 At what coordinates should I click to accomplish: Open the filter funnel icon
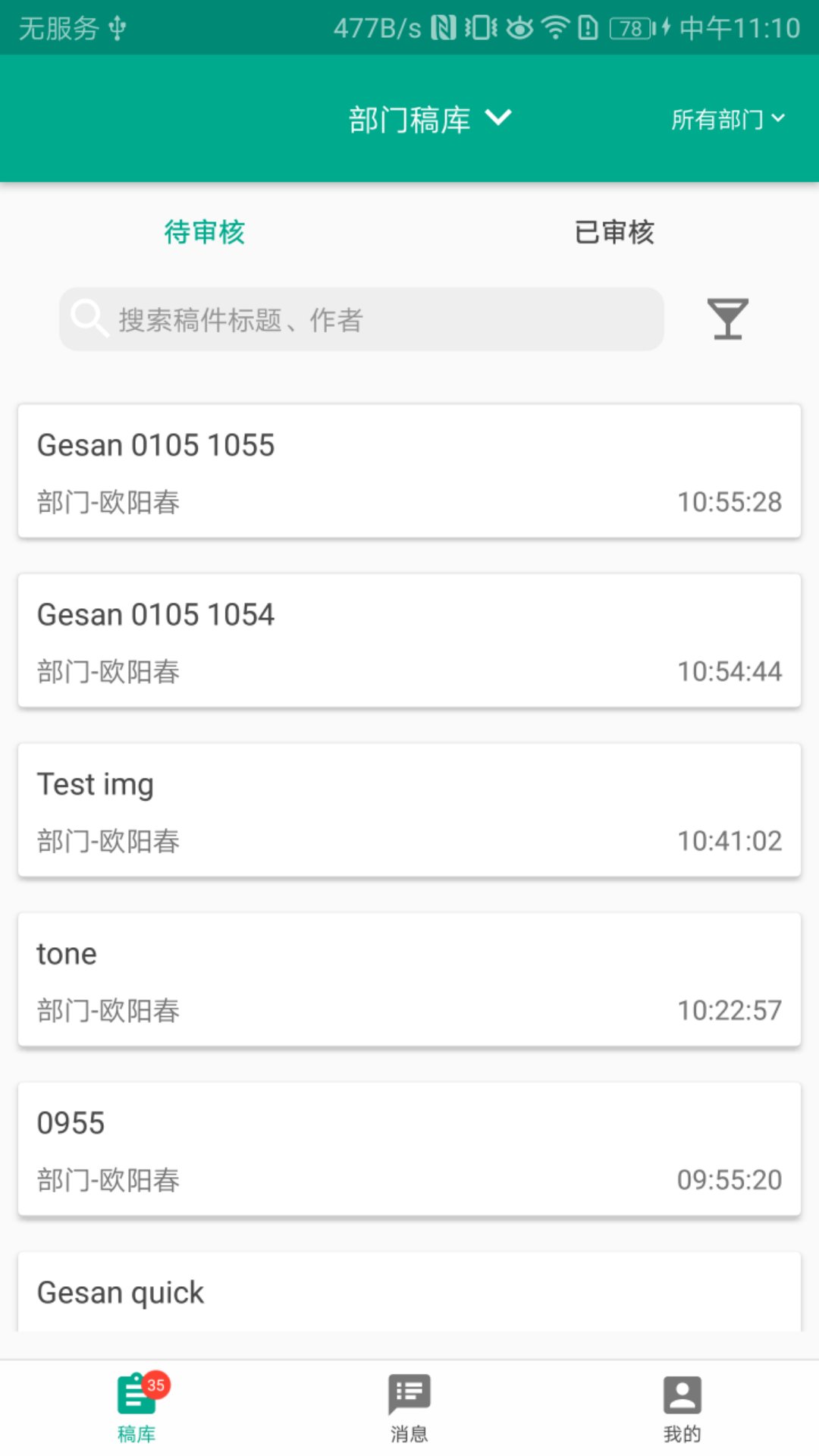[x=727, y=318]
